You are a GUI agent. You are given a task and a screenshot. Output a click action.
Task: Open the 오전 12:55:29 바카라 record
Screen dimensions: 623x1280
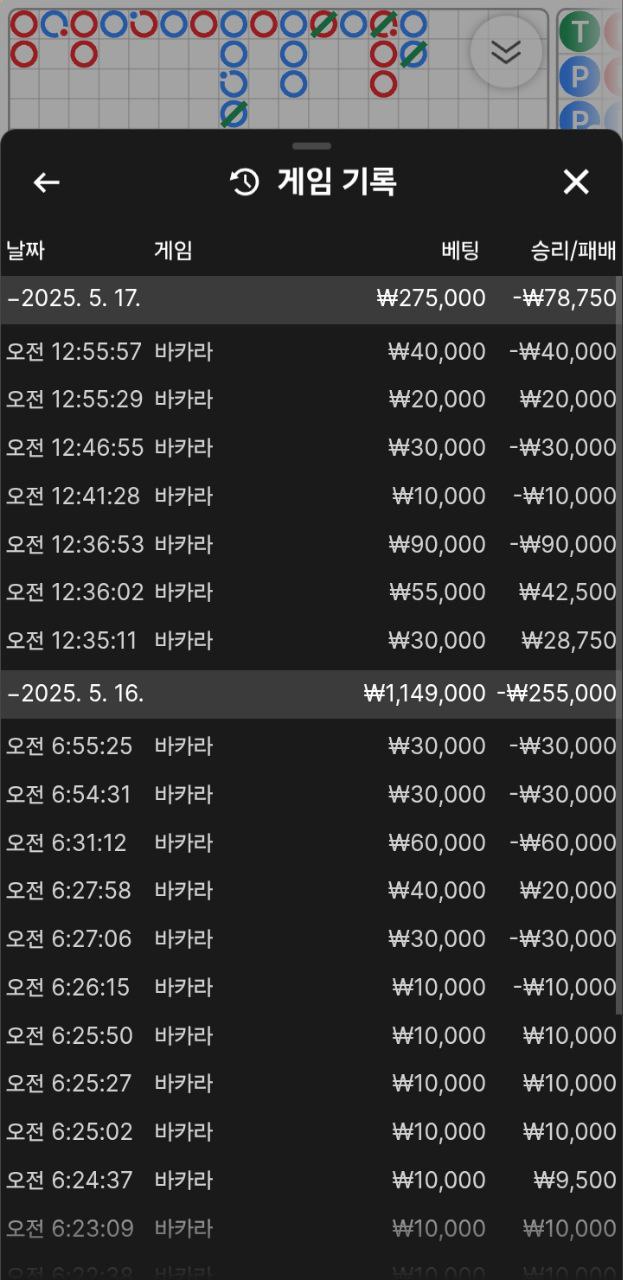pyautogui.click(x=310, y=399)
